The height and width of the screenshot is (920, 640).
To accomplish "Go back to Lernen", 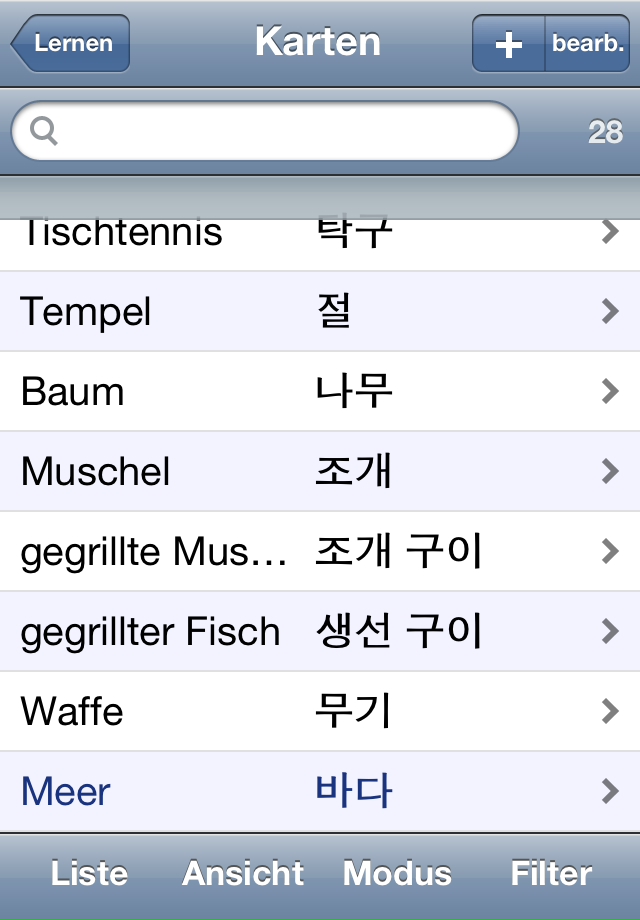I will pos(71,44).
